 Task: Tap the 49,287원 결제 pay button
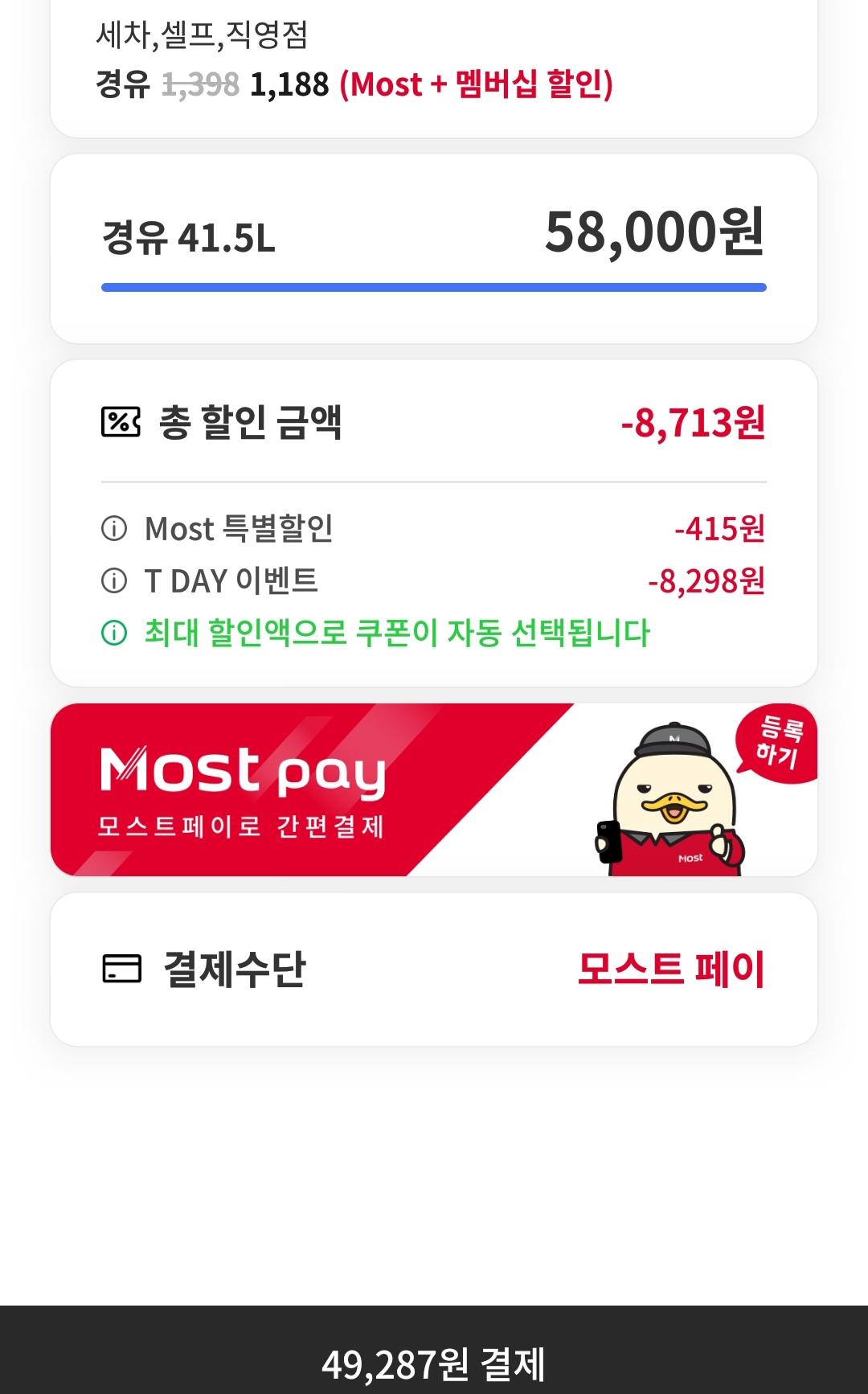coord(434,1359)
